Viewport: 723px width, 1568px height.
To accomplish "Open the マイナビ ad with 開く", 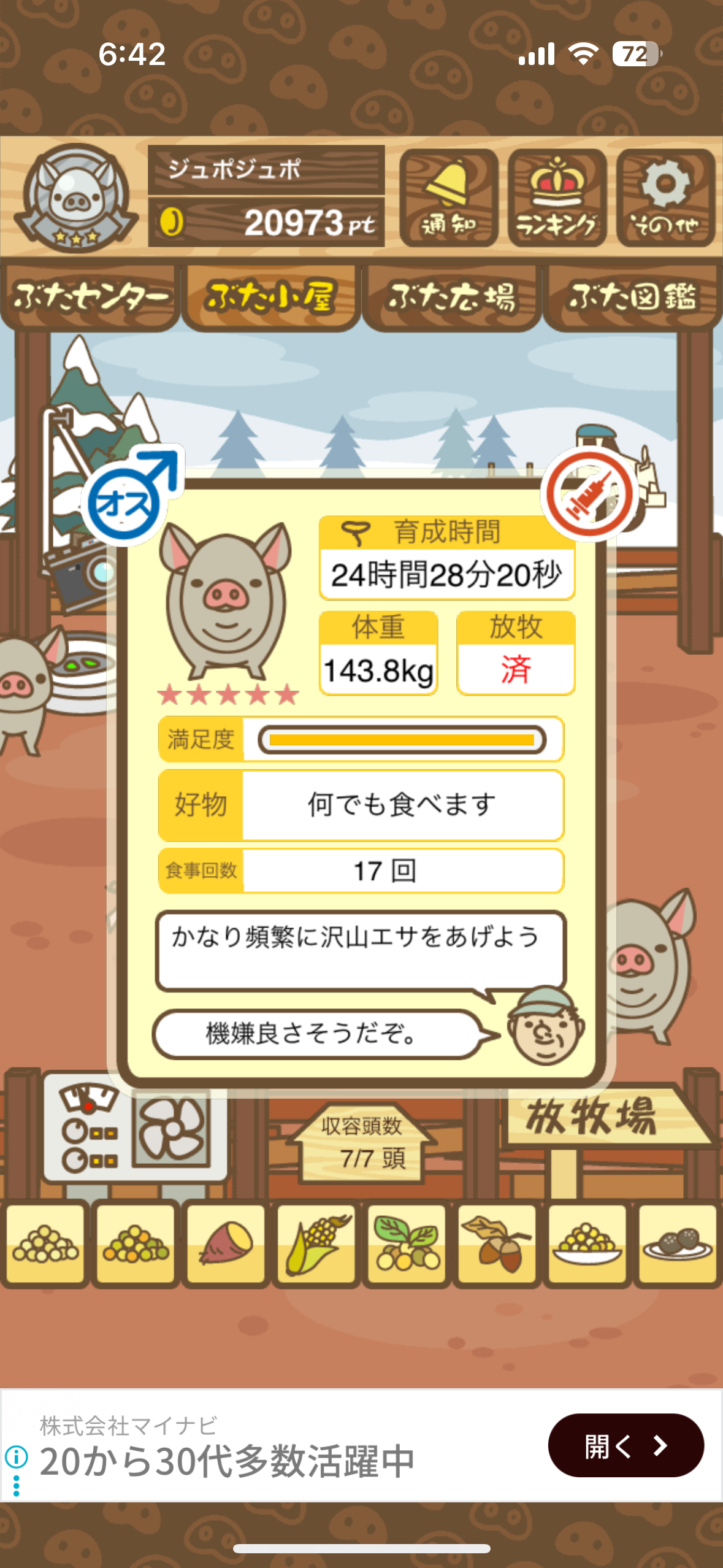I will coord(625,1445).
